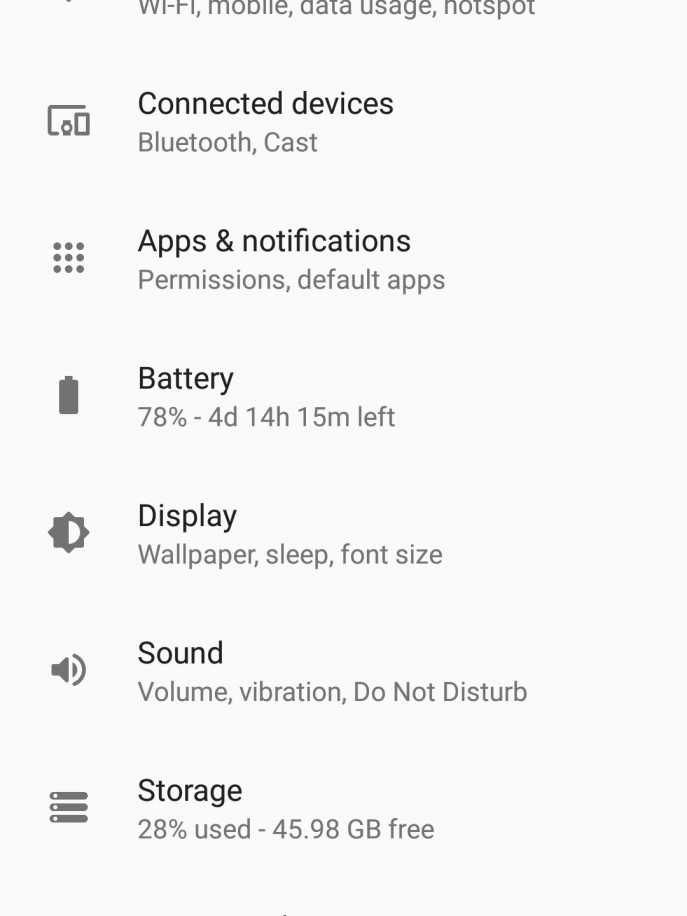Open Battery settings
687x916 pixels.
[x=266, y=396]
